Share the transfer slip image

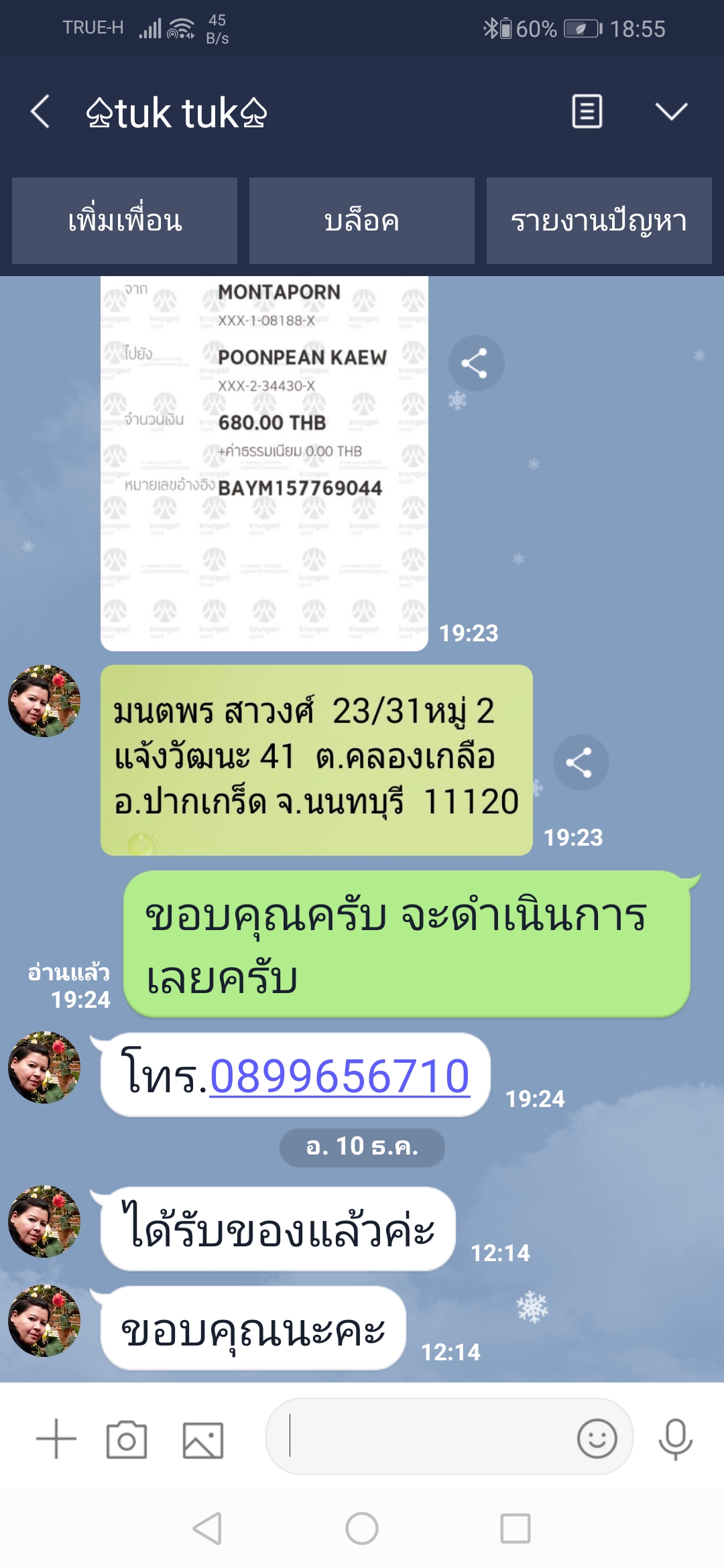475,363
